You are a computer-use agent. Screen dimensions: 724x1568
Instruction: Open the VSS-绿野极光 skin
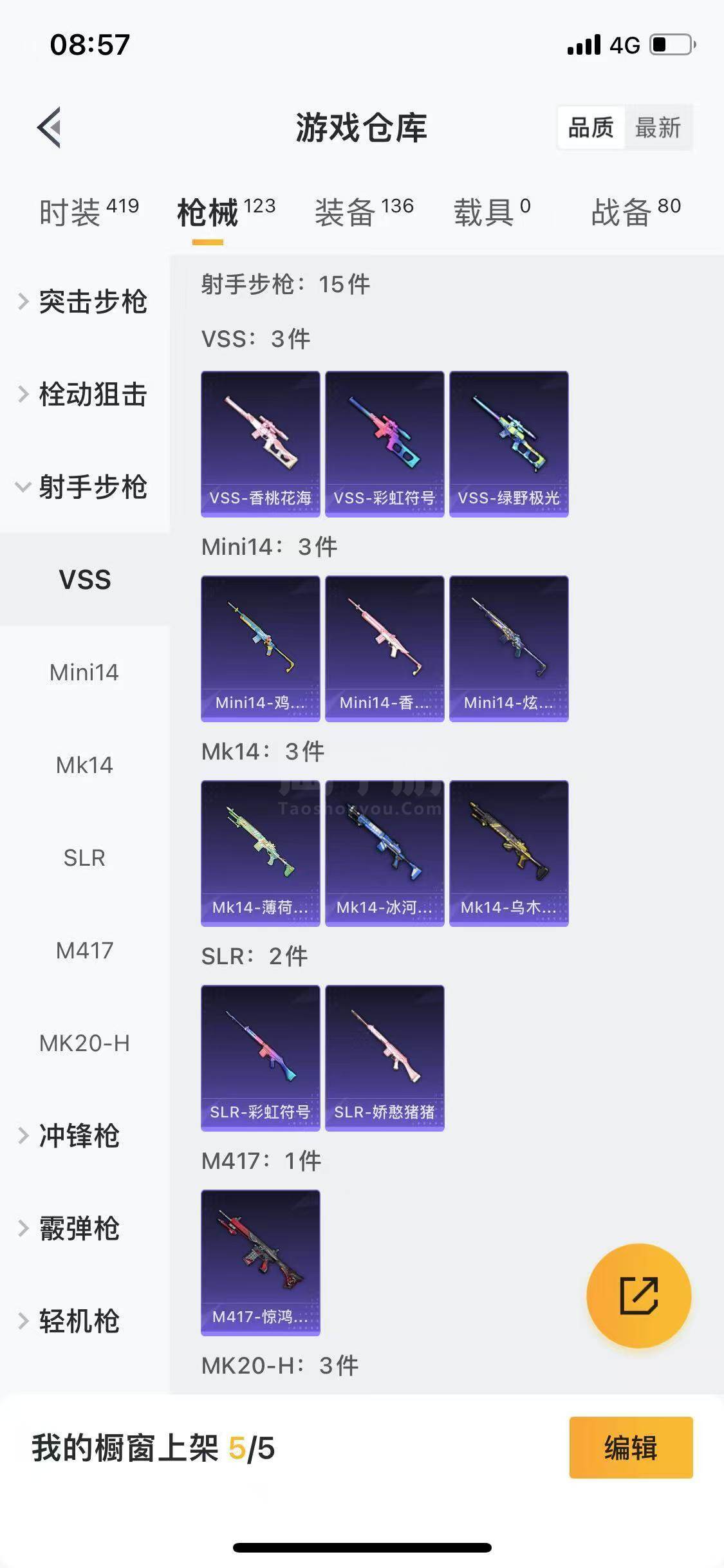(x=508, y=443)
